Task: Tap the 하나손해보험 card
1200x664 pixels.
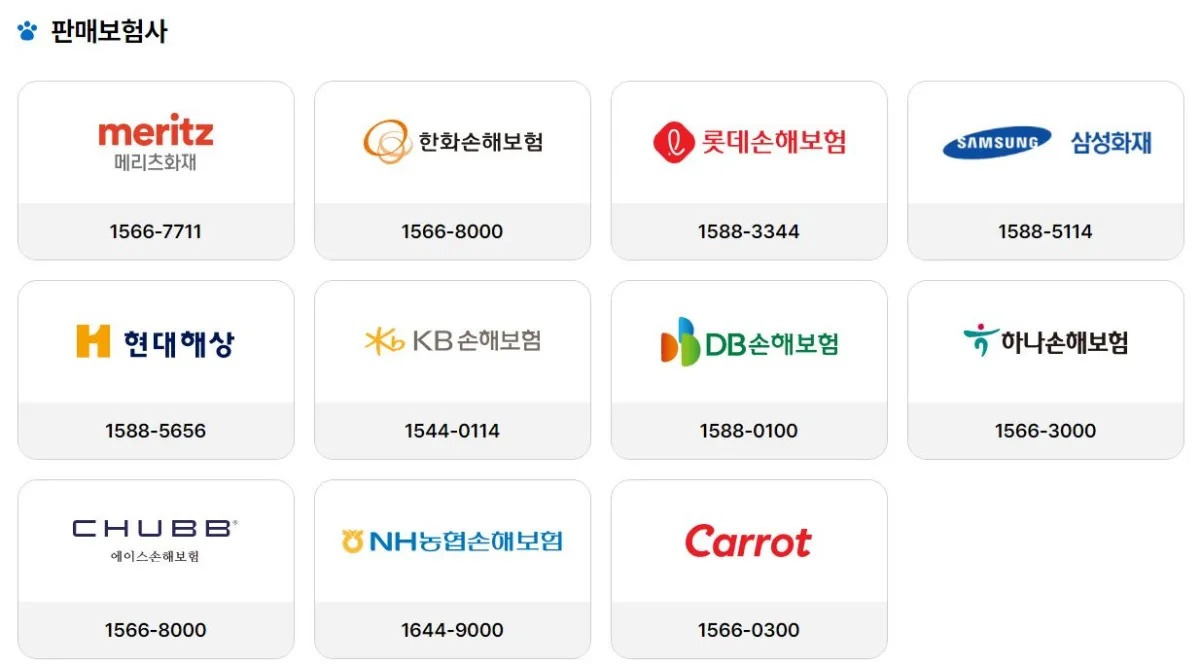Action: [x=1045, y=370]
